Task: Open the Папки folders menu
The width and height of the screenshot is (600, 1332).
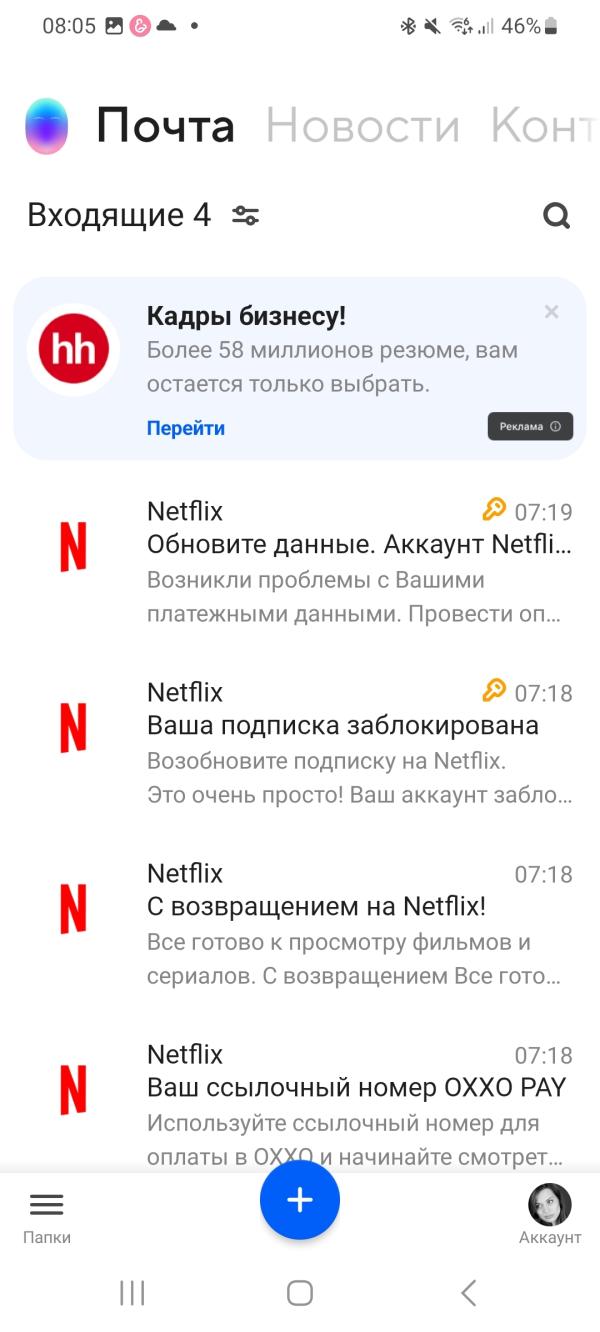Action: [47, 1216]
